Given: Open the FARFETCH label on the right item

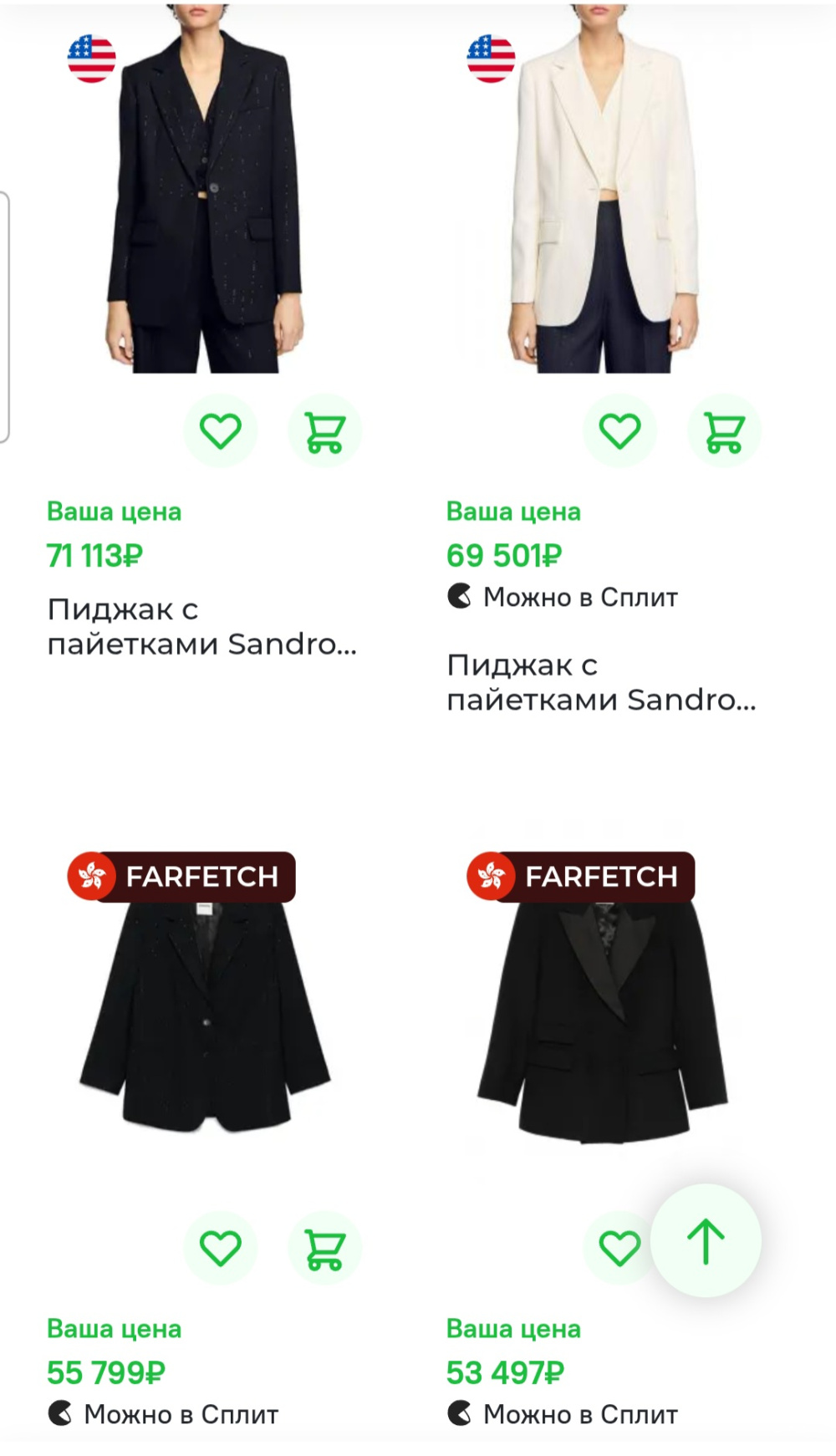Looking at the screenshot, I should pos(601,877).
